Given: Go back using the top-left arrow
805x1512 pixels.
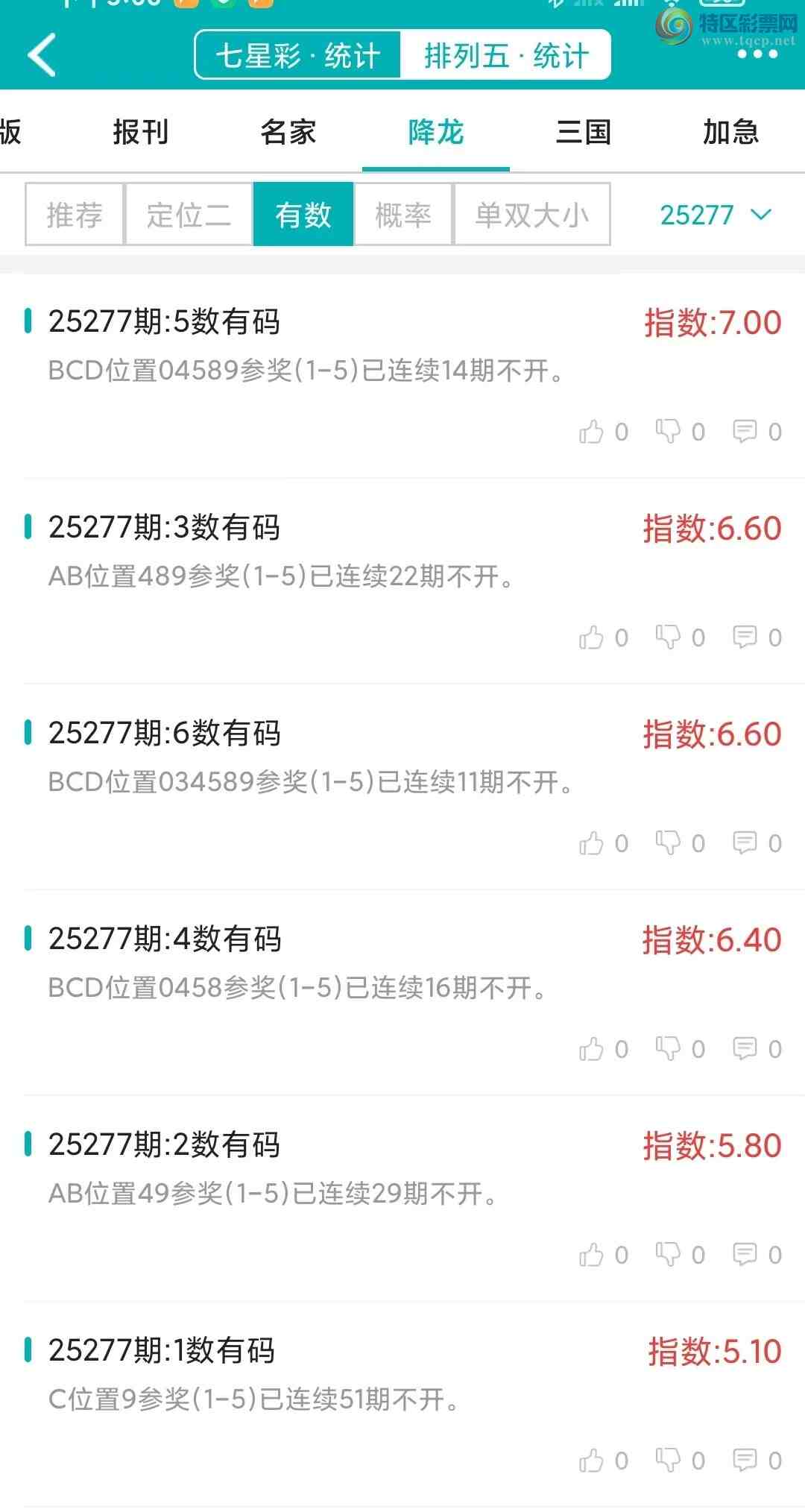Looking at the screenshot, I should point(42,55).
